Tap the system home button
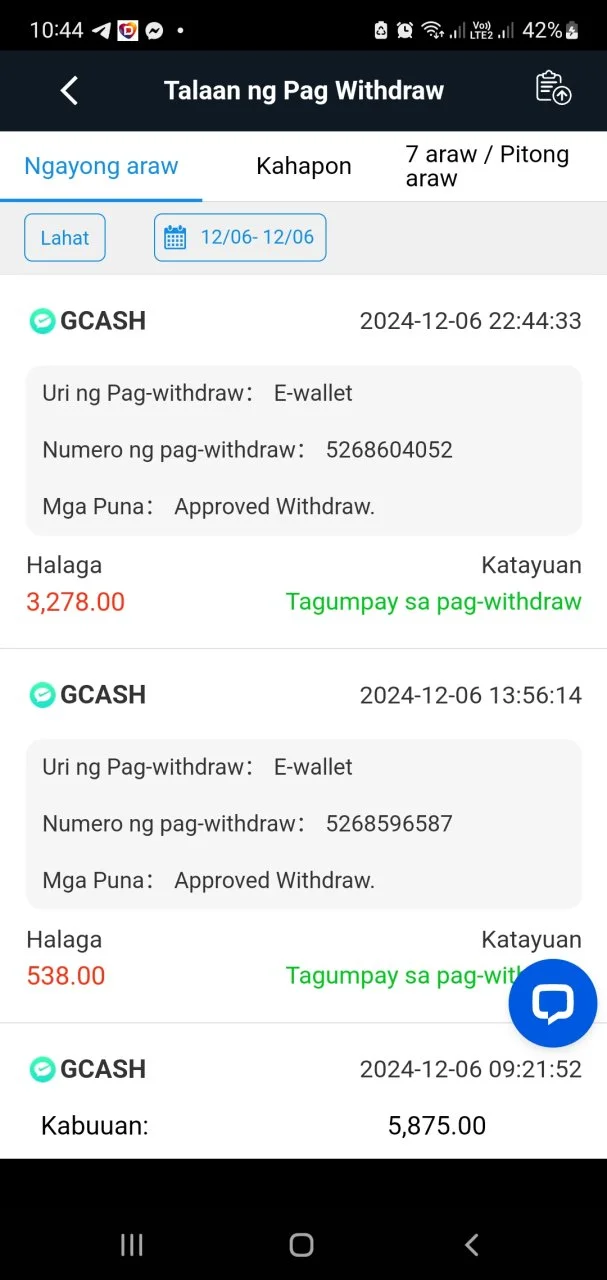This screenshot has width=607, height=1280. (301, 1244)
